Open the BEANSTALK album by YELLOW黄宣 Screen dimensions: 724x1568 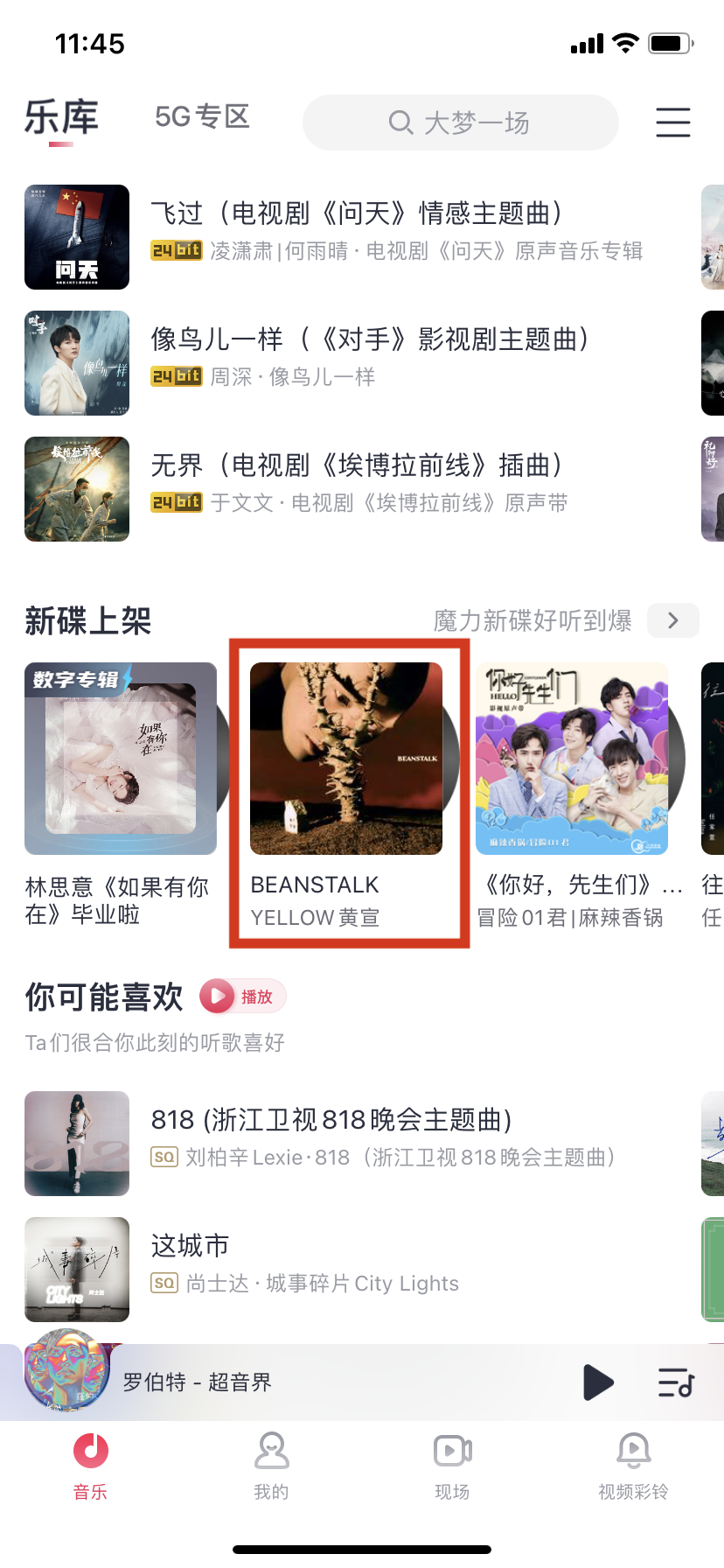tap(346, 759)
